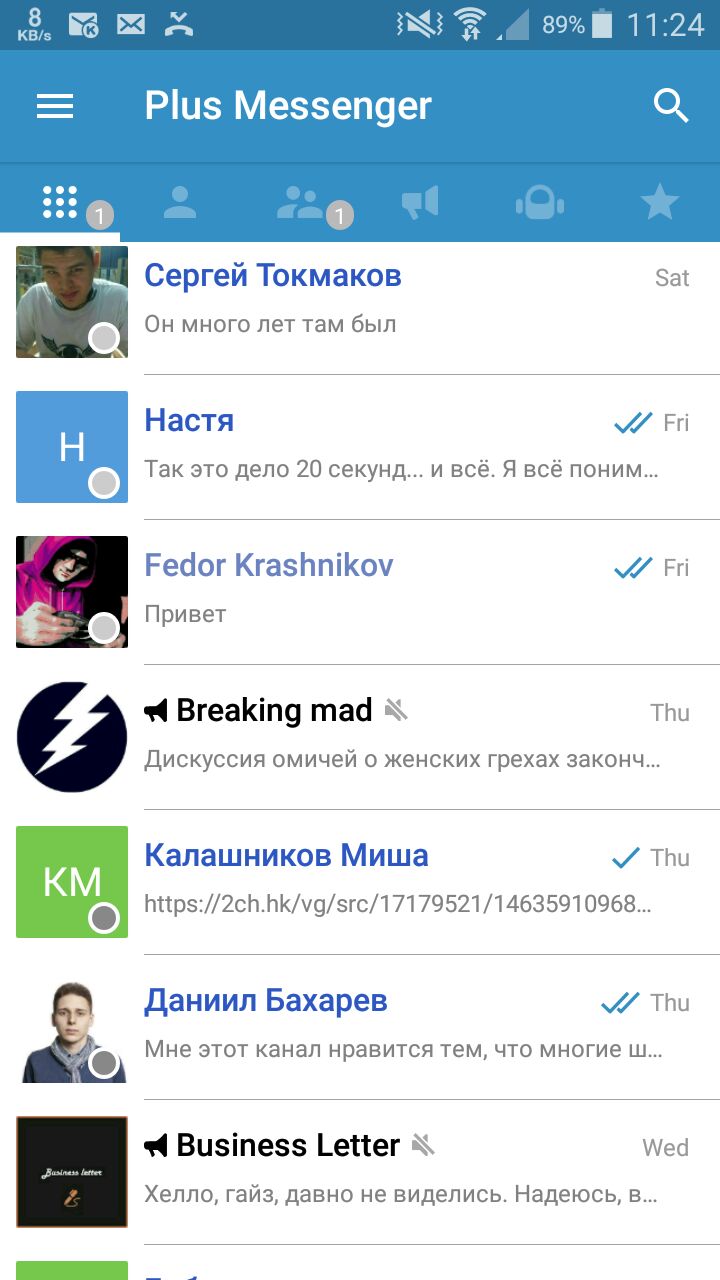The width and height of the screenshot is (720, 1280).
Task: Switch to the all chats tab
Action: tap(60, 203)
